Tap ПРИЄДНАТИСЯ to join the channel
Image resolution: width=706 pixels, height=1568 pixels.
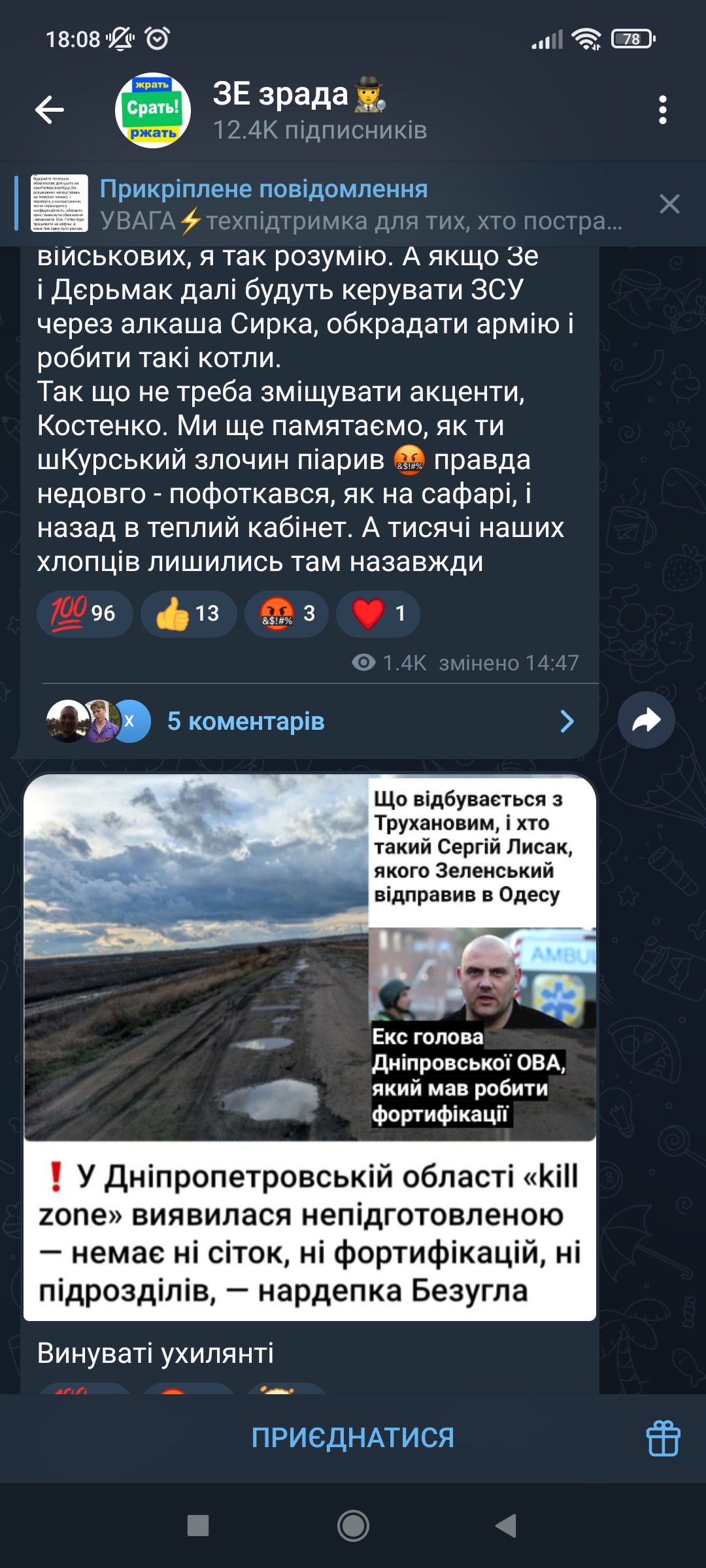[353, 1438]
